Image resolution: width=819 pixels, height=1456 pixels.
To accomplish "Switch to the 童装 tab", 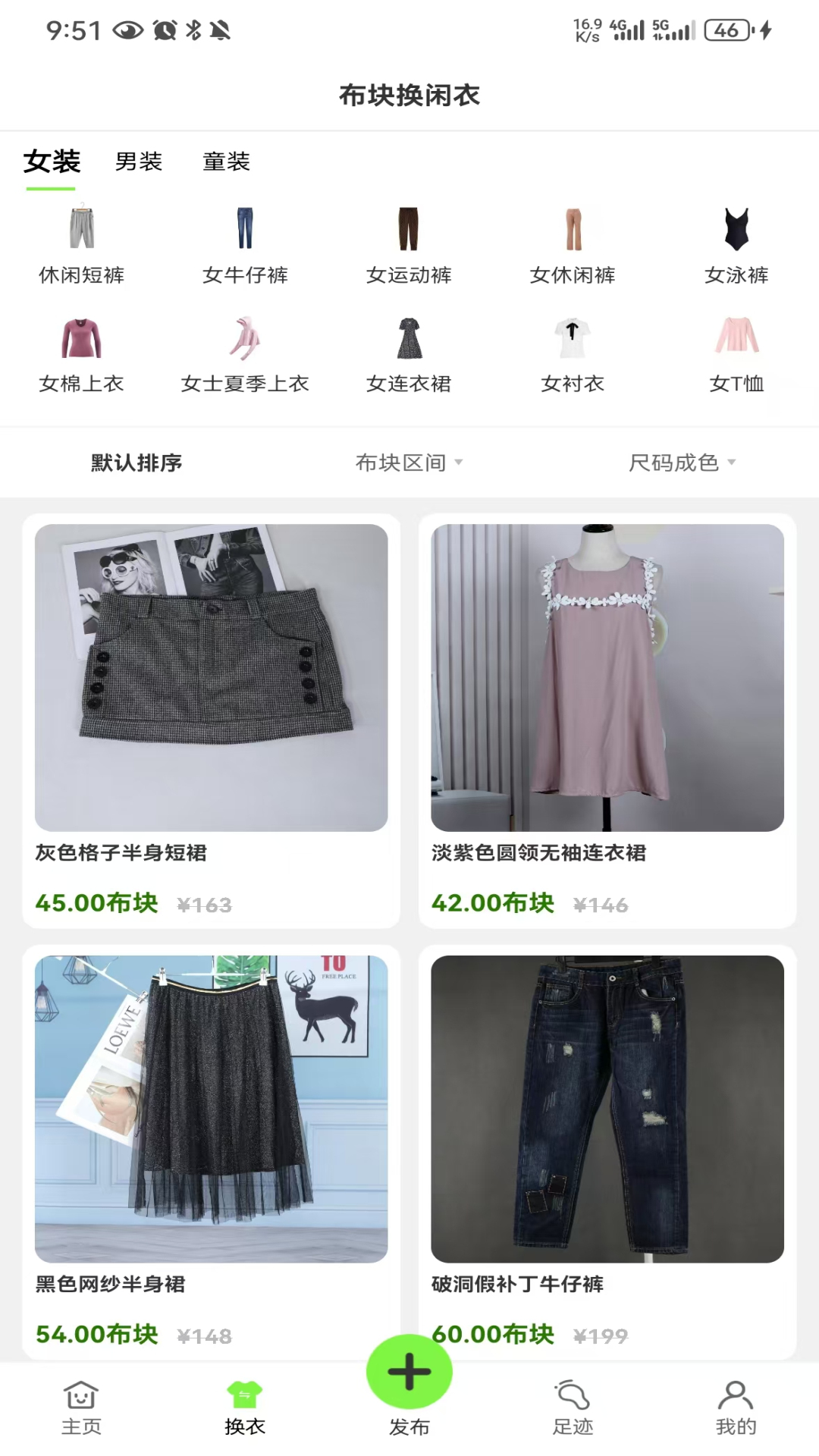I will click(x=226, y=162).
